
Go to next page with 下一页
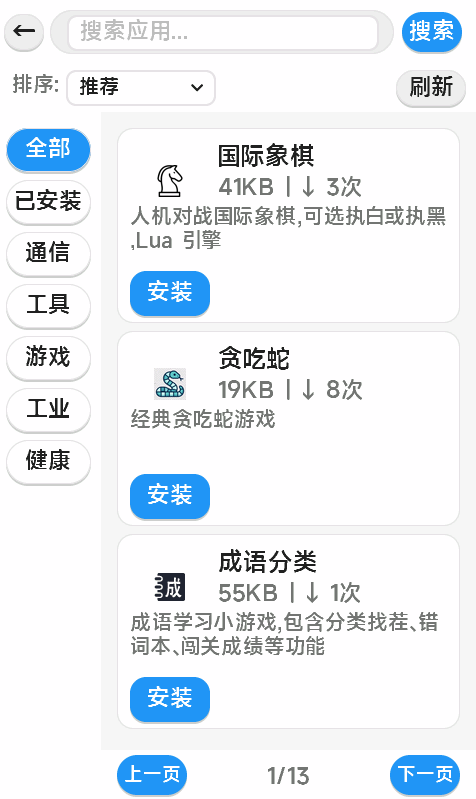(425, 775)
